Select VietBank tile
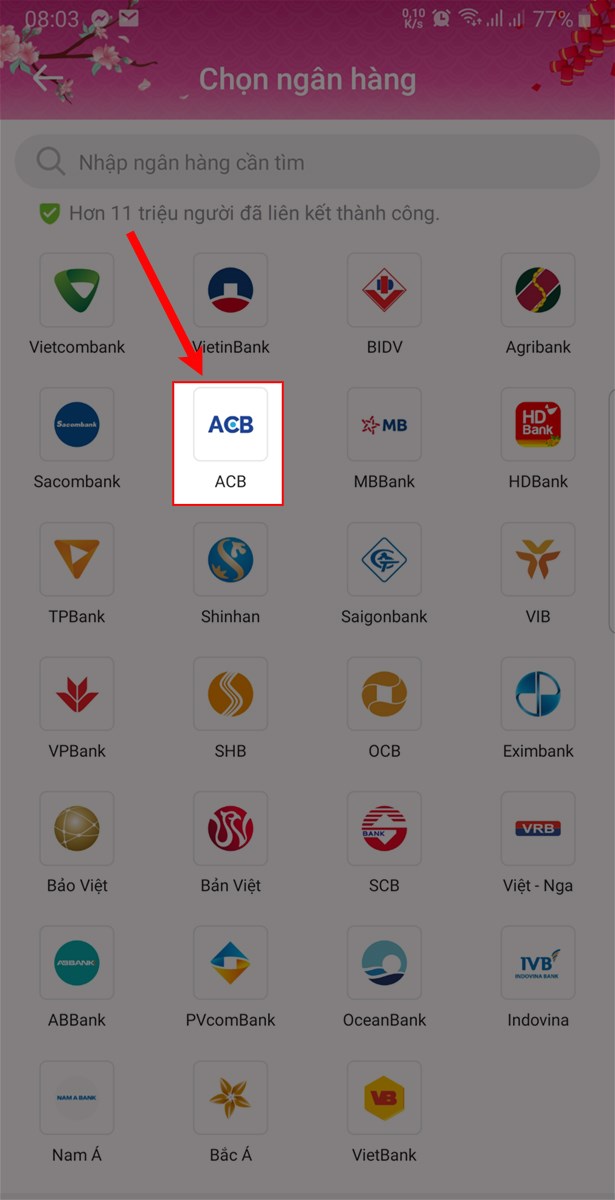Image resolution: width=615 pixels, height=1200 pixels. pyautogui.click(x=384, y=1098)
